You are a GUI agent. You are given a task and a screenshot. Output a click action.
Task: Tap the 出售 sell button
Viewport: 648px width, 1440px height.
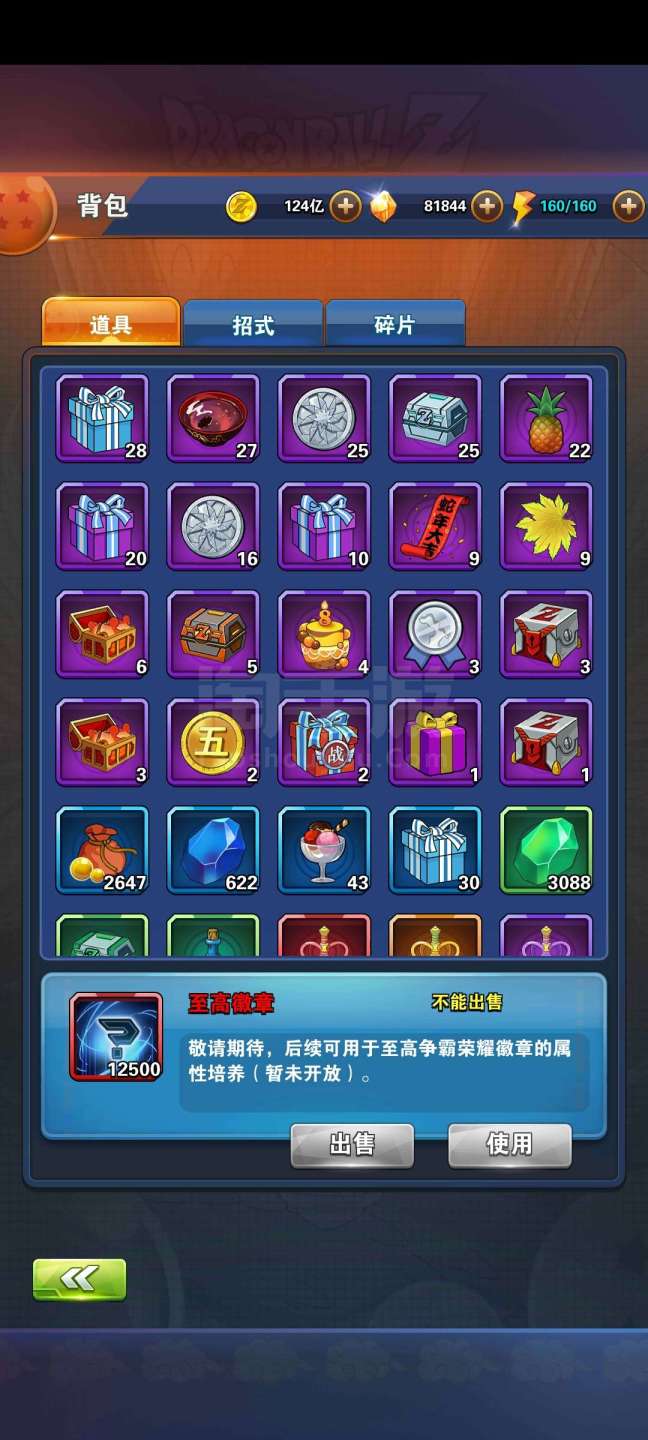(x=352, y=1145)
